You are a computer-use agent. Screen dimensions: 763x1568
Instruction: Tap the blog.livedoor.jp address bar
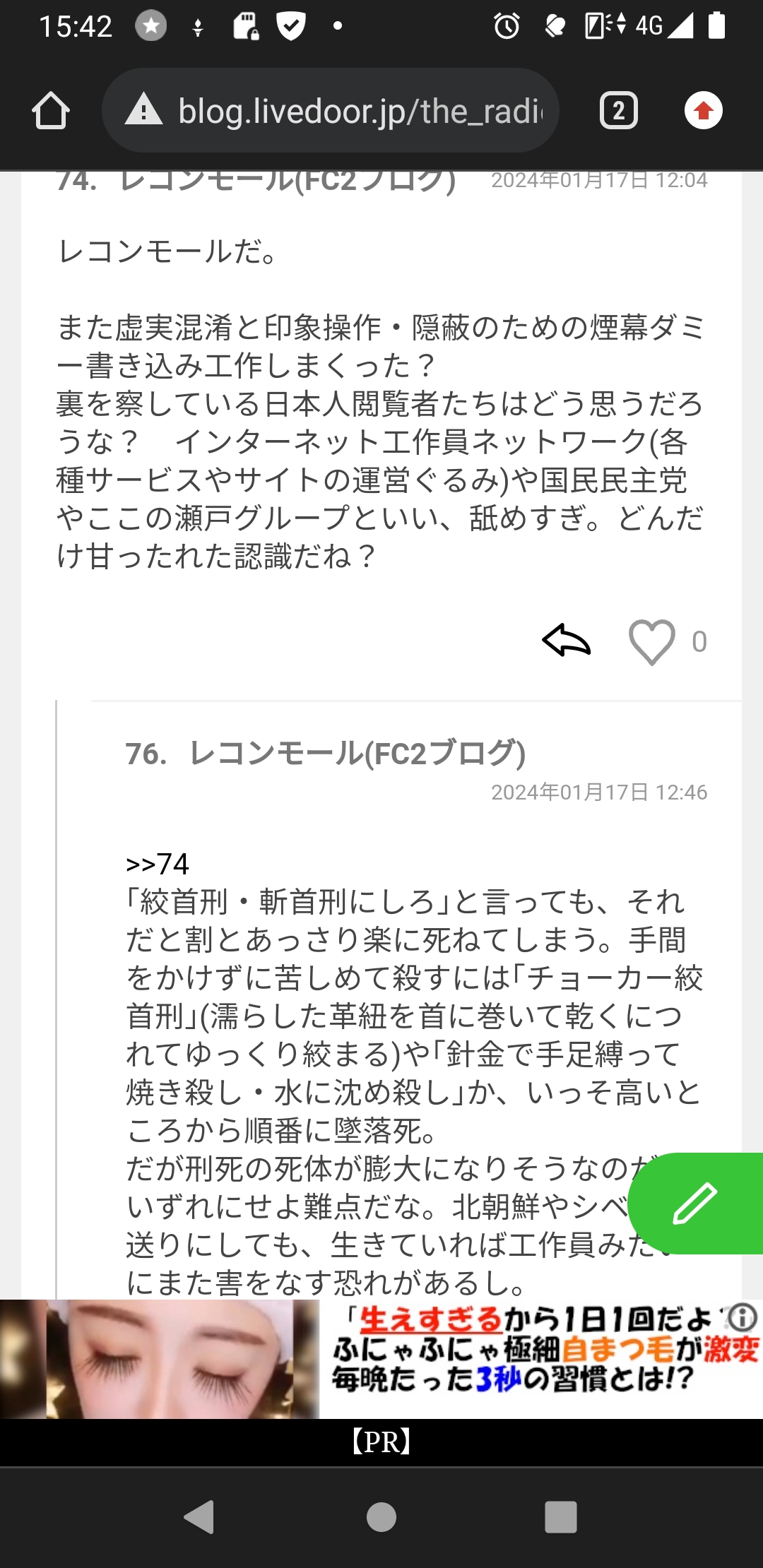coord(331,111)
